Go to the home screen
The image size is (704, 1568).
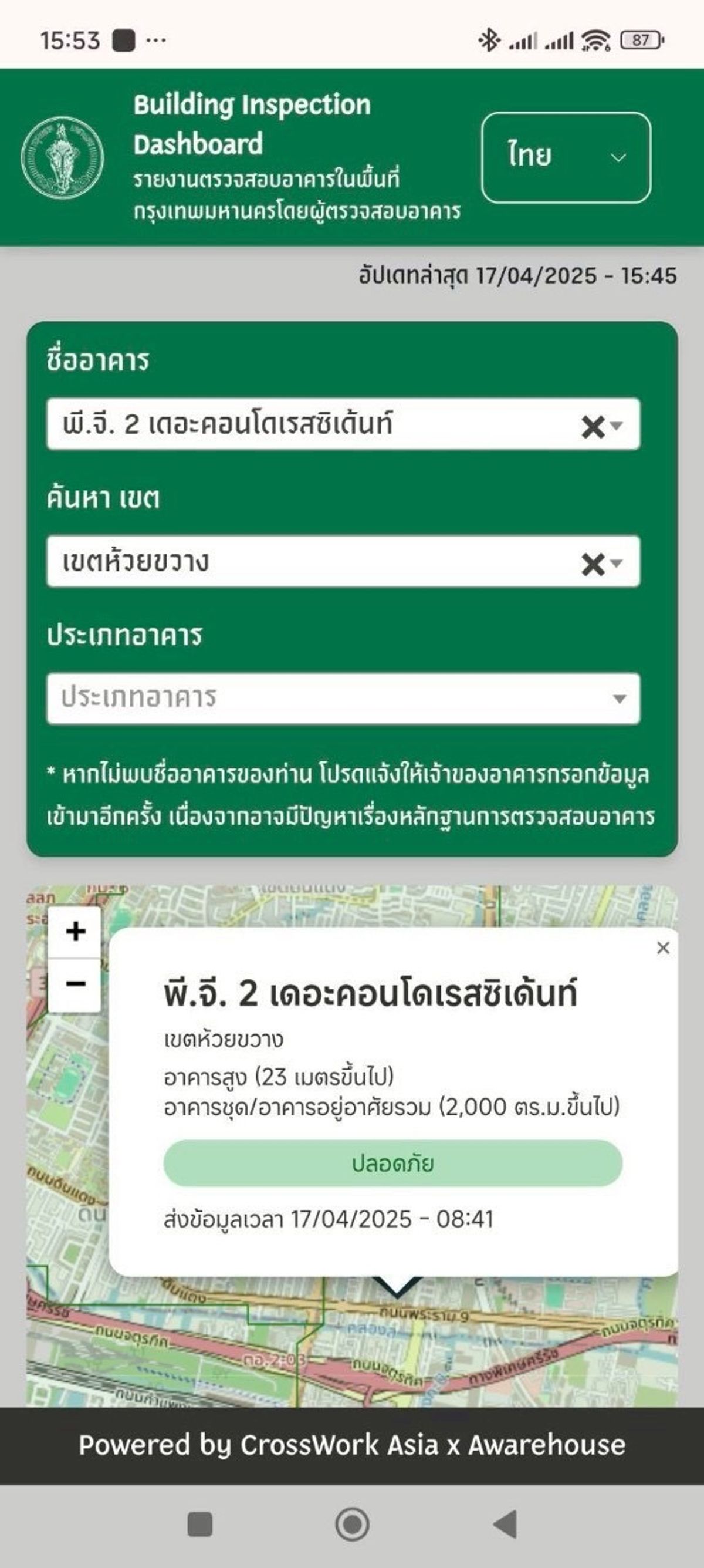351,1524
